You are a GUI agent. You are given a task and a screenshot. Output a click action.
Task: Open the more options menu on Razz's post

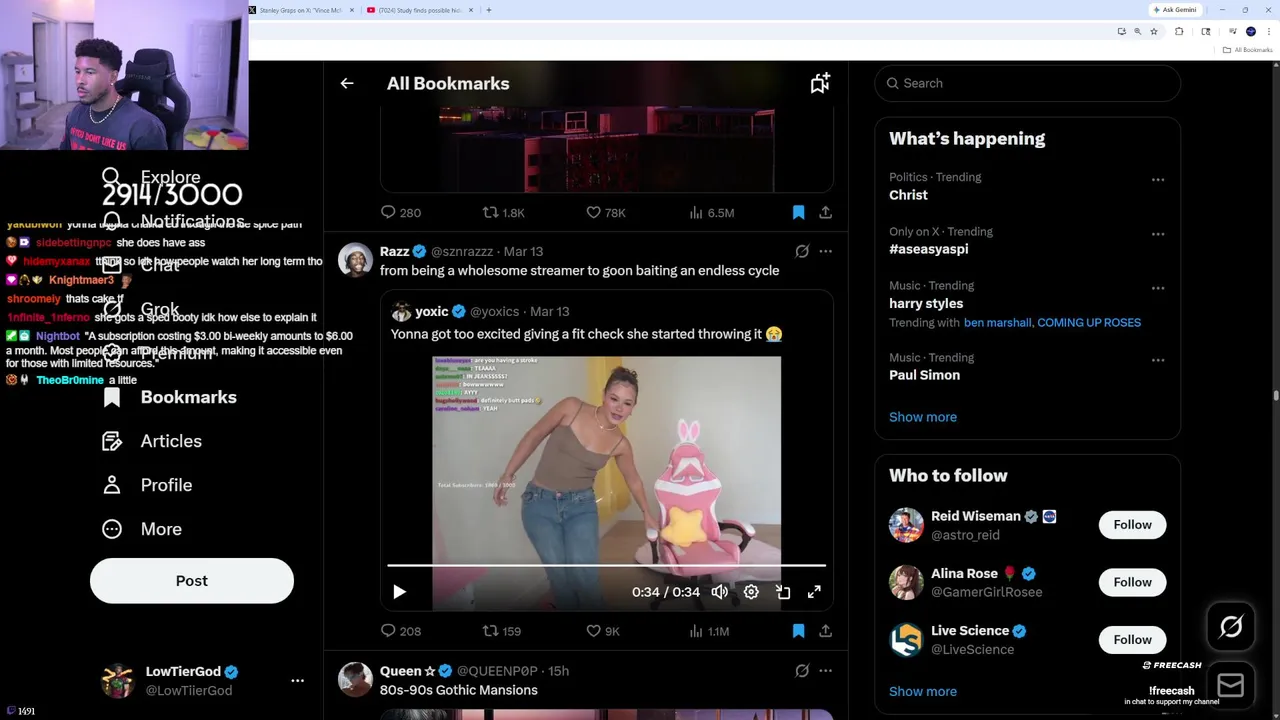(825, 251)
